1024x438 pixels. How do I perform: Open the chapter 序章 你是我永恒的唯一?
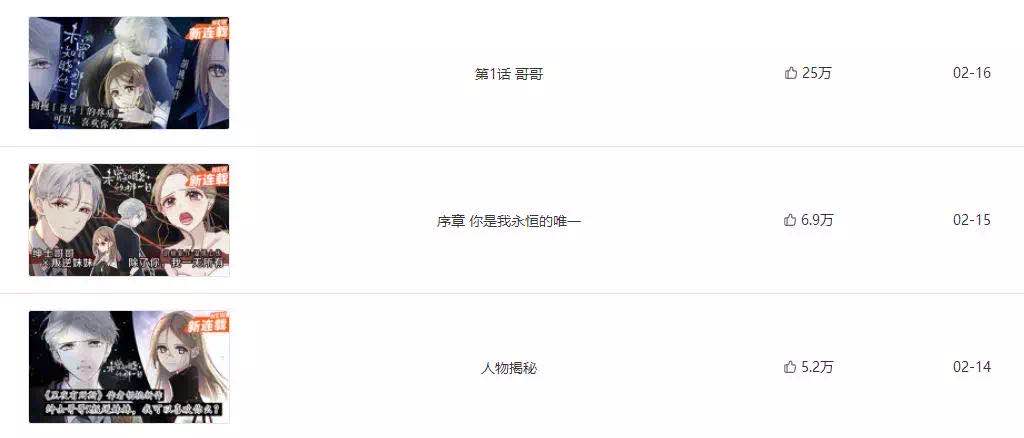509,221
